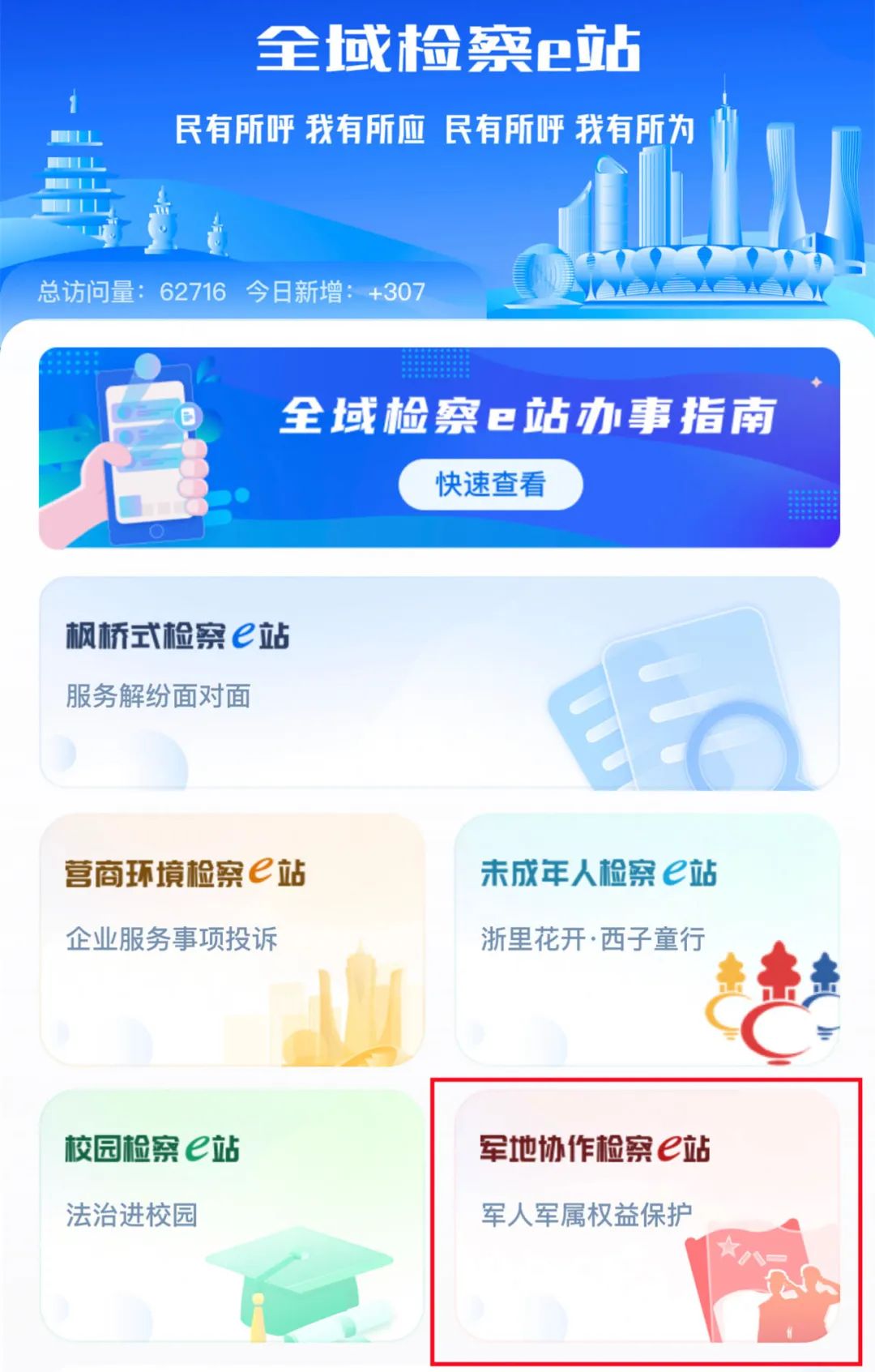The height and width of the screenshot is (1372, 875).
Task: Select the 未成年人检察e站 card
Action: pos(647,938)
